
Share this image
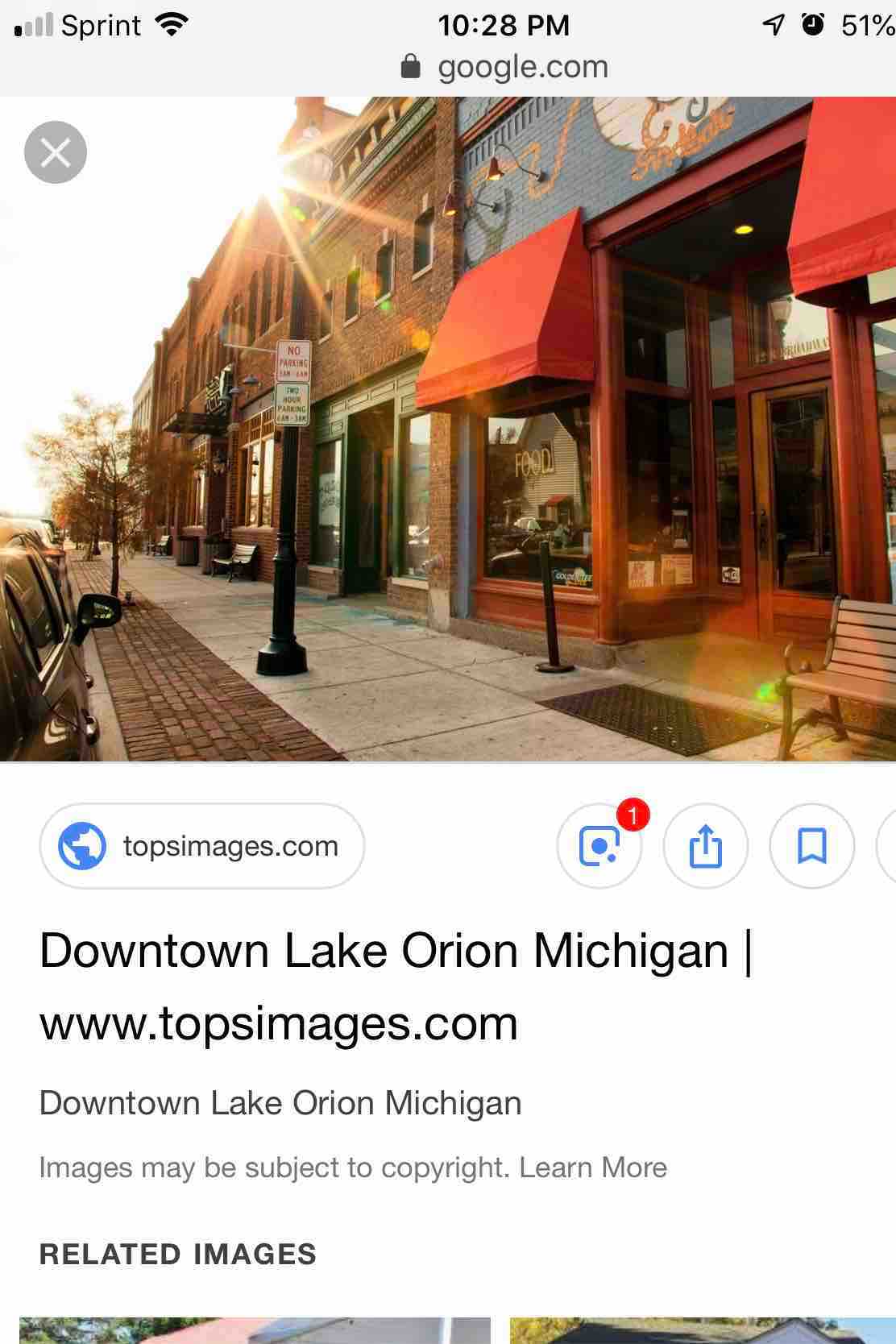(x=706, y=846)
